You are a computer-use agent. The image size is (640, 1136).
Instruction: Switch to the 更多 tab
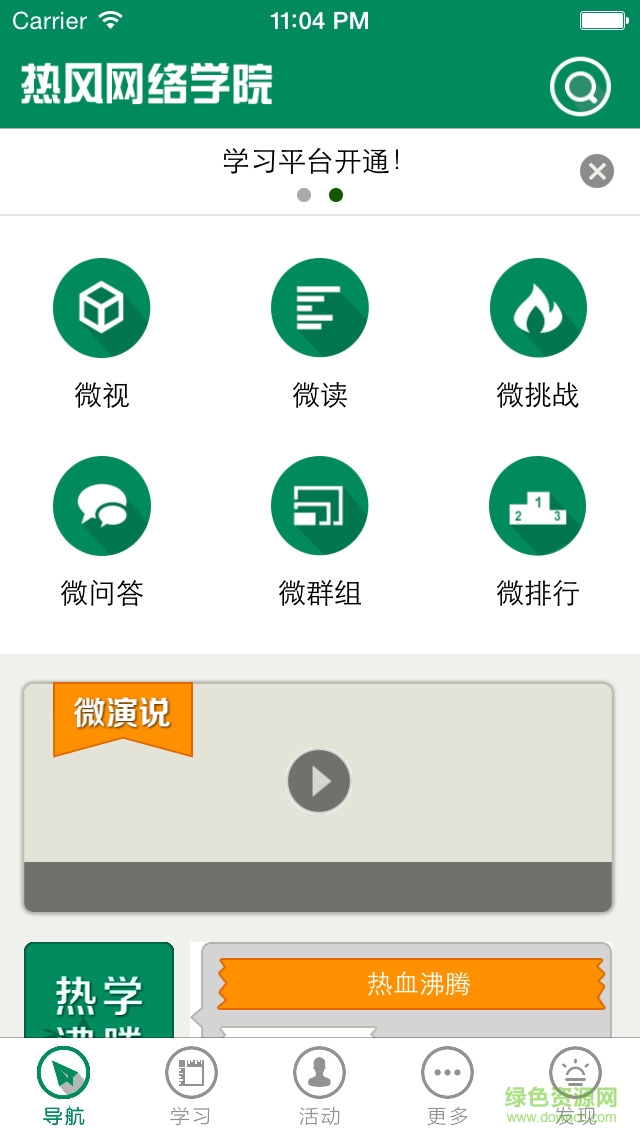447,1086
